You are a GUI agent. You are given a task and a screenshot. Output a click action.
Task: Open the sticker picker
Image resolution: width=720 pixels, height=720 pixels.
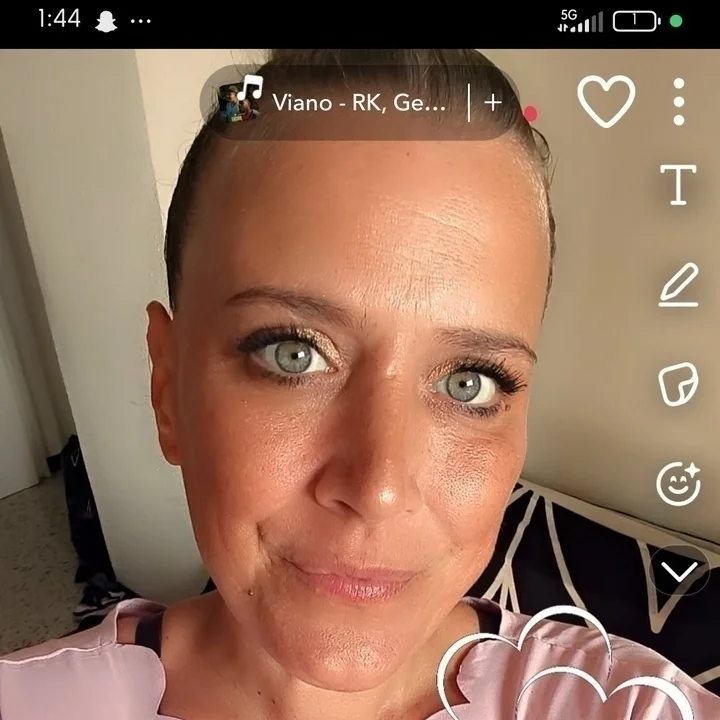(679, 385)
